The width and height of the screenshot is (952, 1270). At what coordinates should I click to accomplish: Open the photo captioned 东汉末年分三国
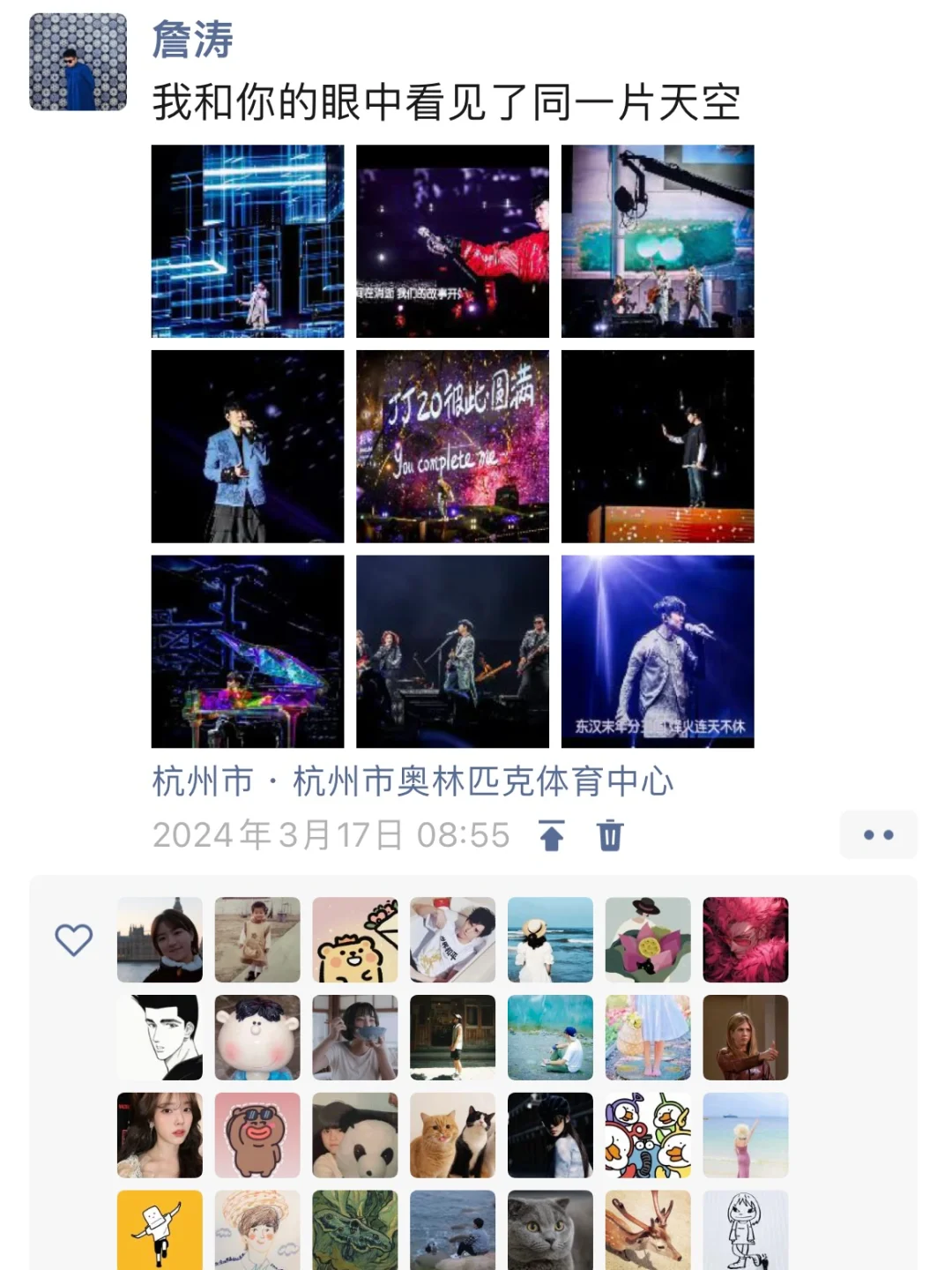[658, 652]
